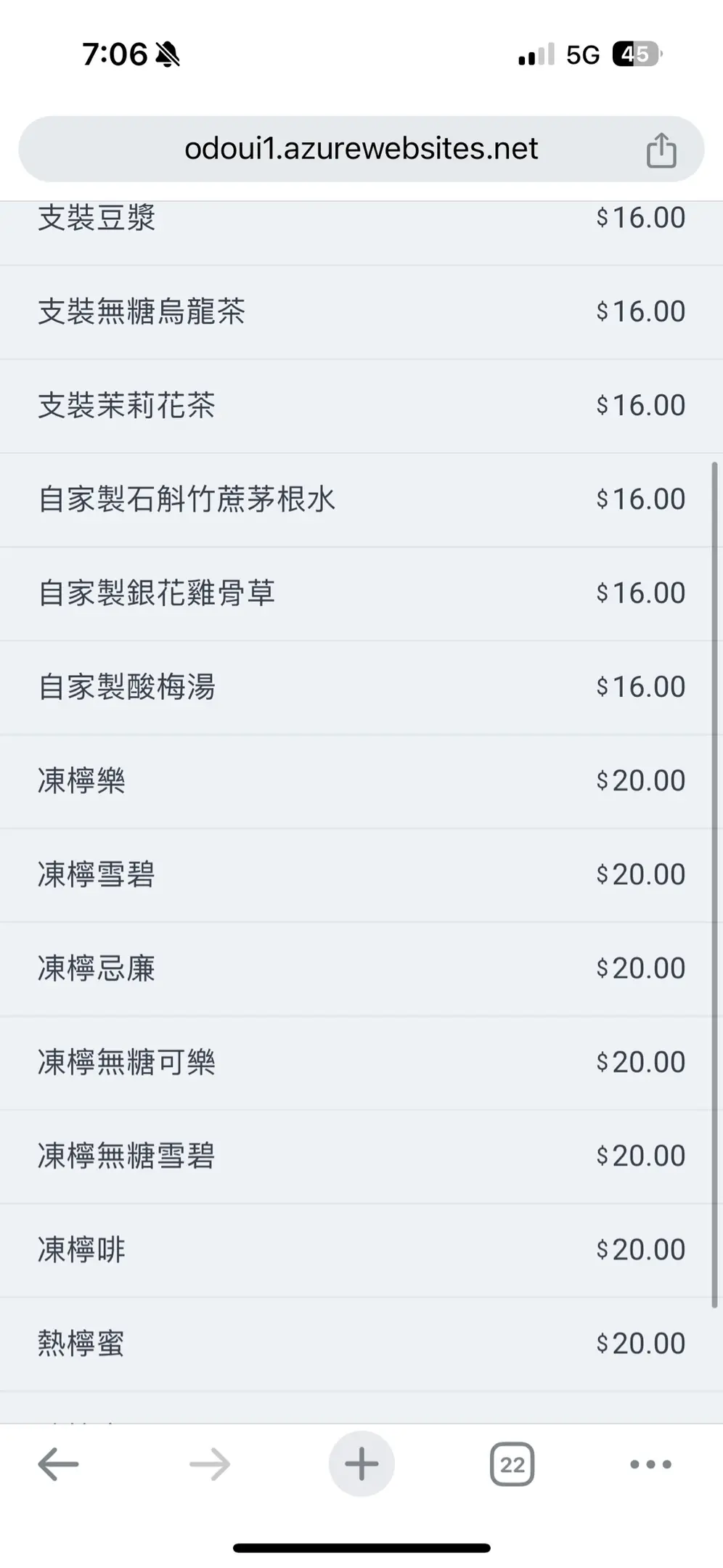Choose 自家製銀花雞骨草
The image size is (723, 1568).
356,593
